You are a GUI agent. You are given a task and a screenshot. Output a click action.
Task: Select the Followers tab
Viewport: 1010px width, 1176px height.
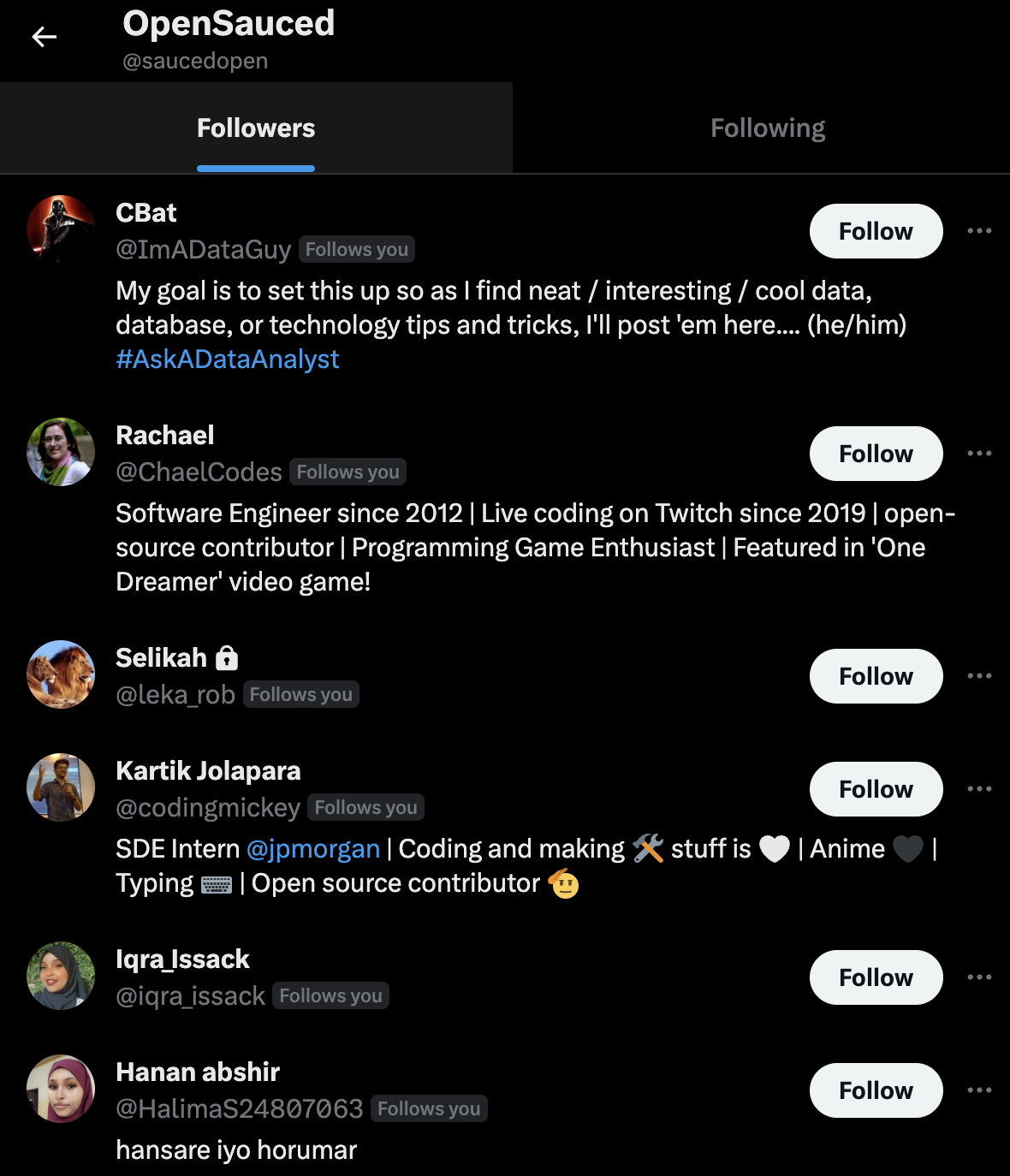[255, 128]
